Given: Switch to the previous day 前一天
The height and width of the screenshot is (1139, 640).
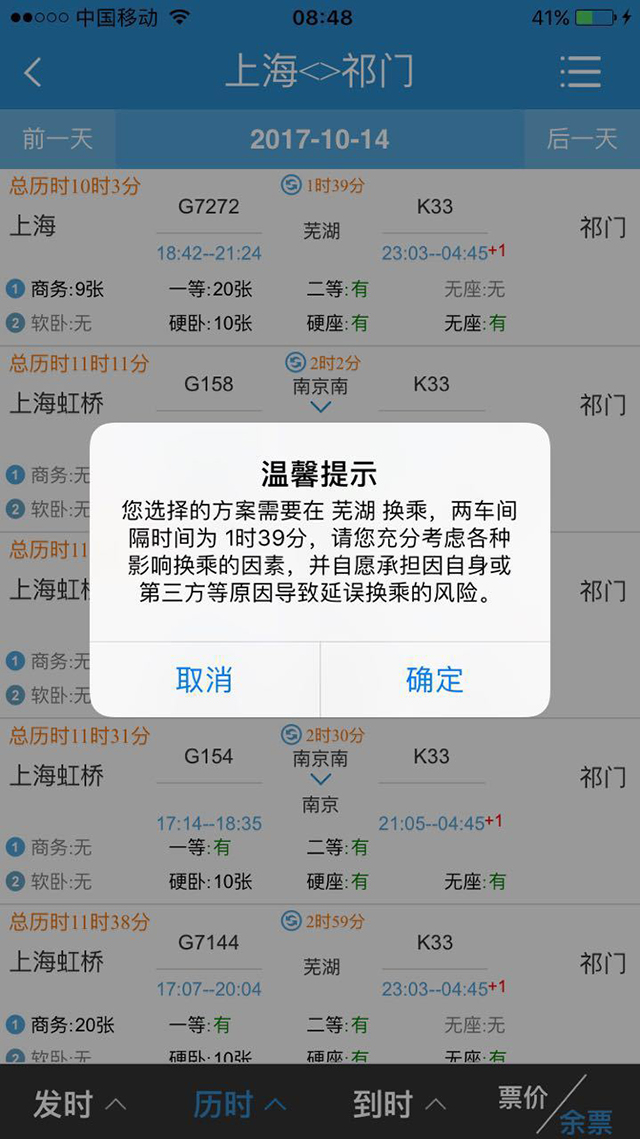Looking at the screenshot, I should pos(57,139).
